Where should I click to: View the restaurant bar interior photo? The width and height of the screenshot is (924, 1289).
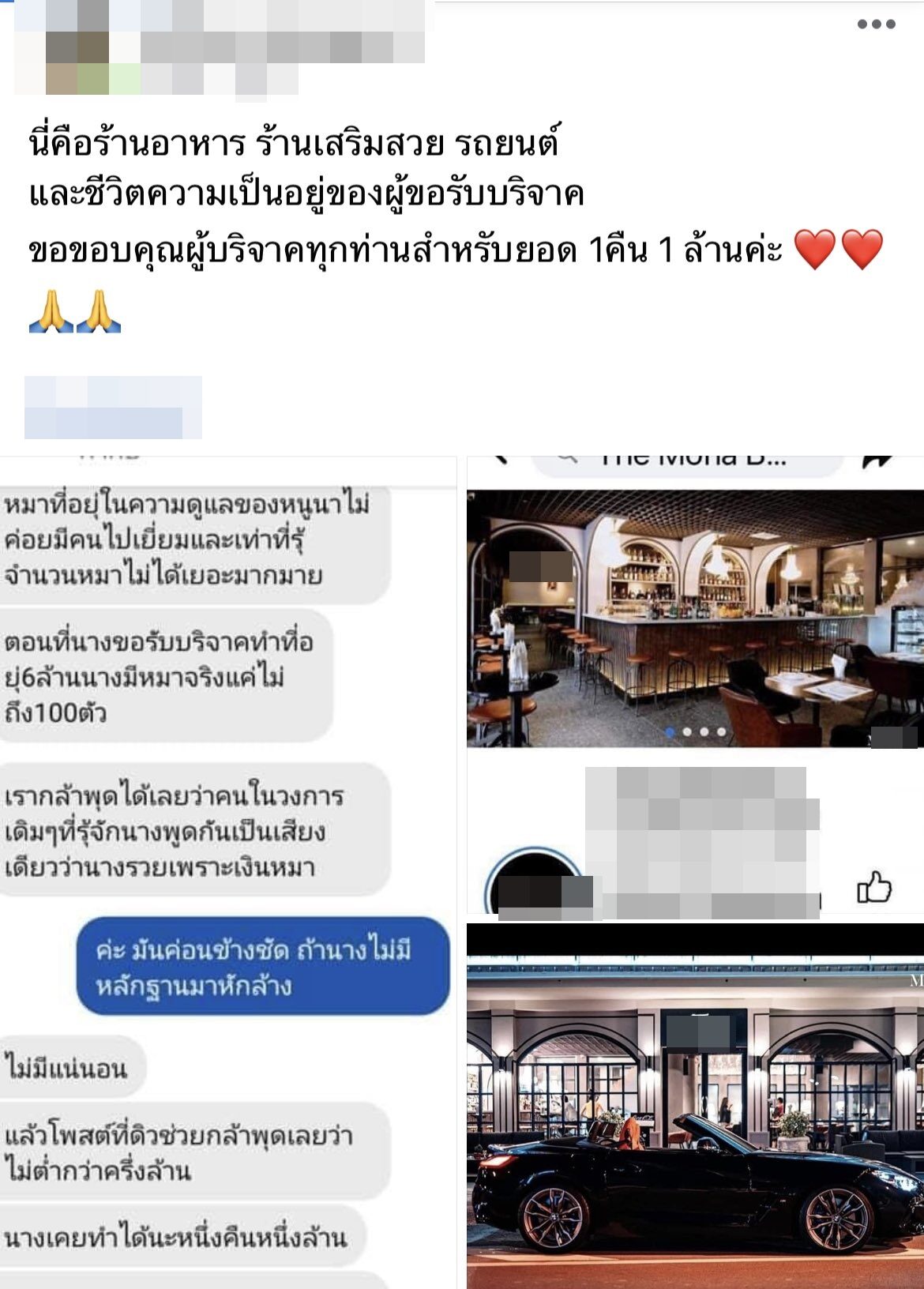coord(695,618)
